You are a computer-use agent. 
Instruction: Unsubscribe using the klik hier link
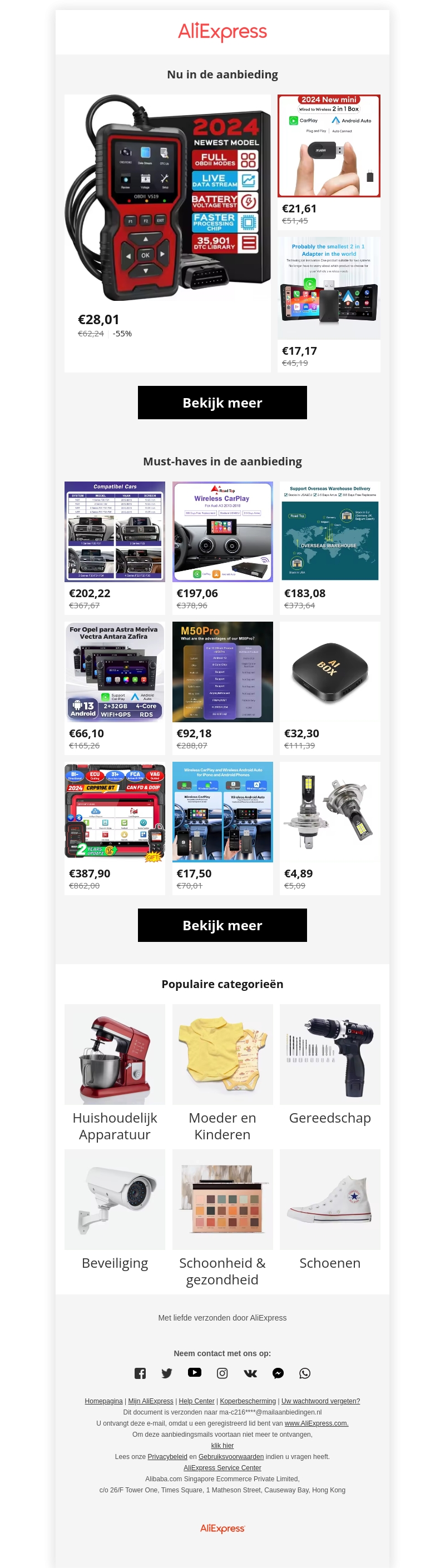point(222,1446)
